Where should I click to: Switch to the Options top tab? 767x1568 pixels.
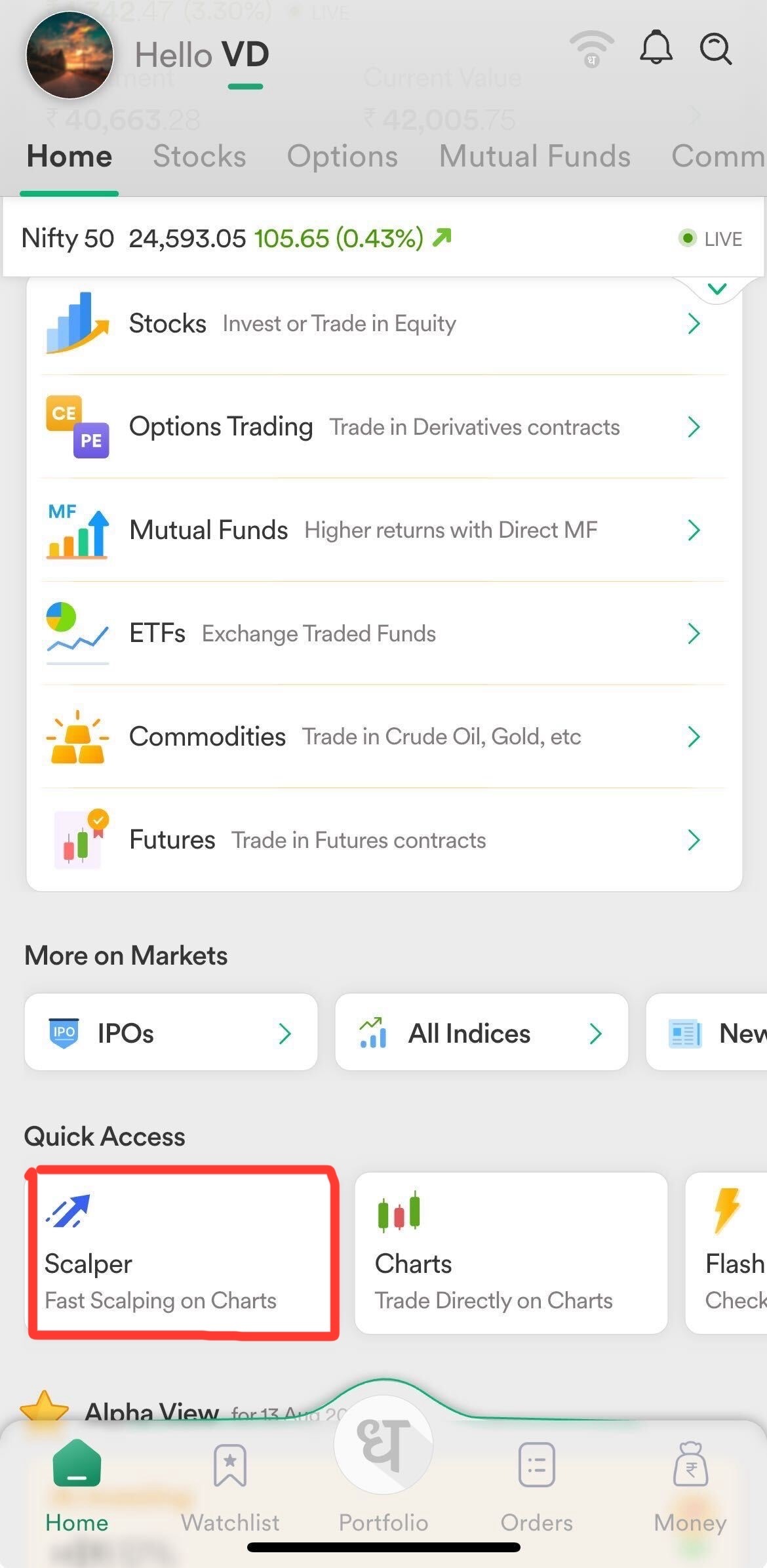pos(342,156)
